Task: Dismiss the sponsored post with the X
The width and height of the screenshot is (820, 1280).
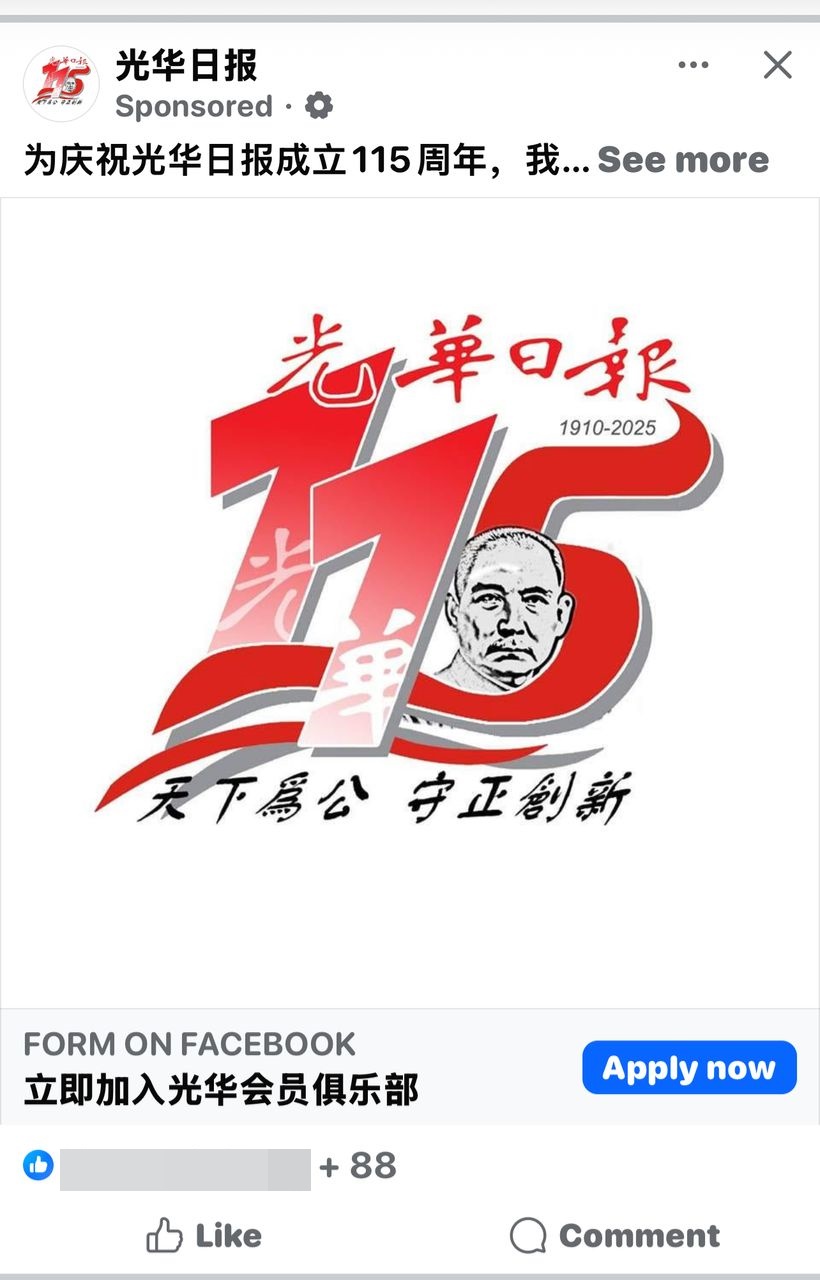Action: click(777, 66)
